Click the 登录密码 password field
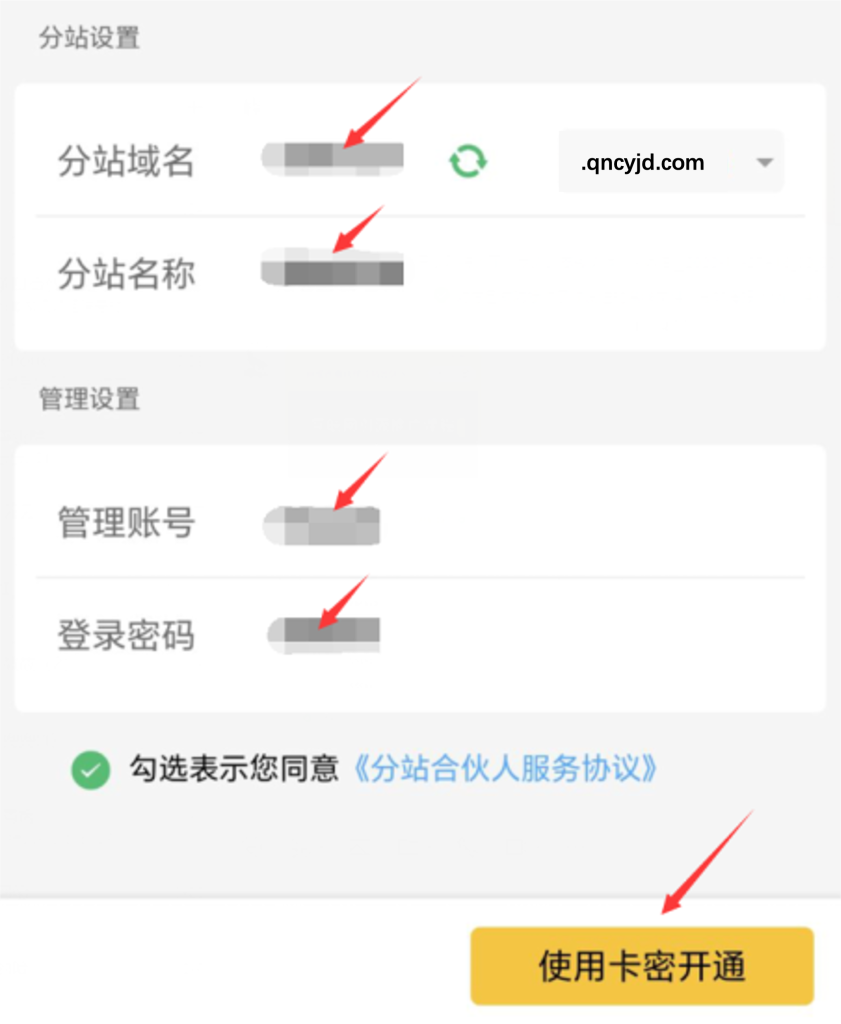This screenshot has height=1024, width=841. 322,632
